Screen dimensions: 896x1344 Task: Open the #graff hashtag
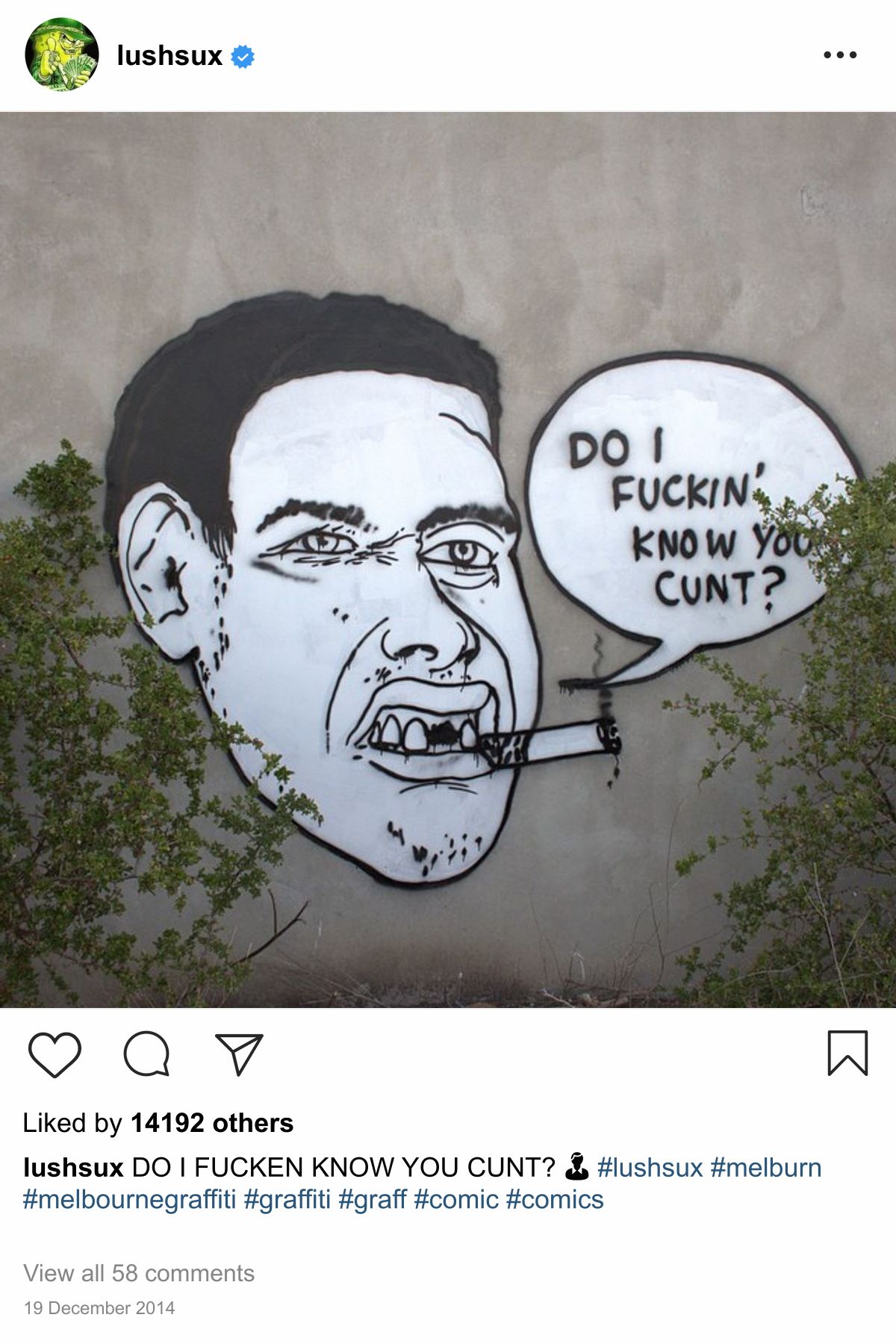[372, 1200]
